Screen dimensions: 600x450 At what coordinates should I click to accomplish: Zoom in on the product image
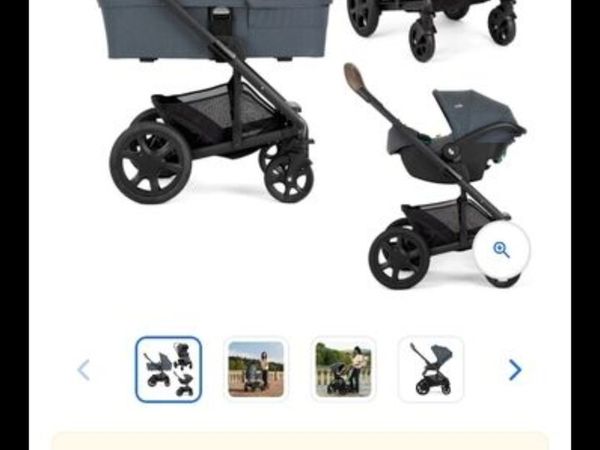501,250
